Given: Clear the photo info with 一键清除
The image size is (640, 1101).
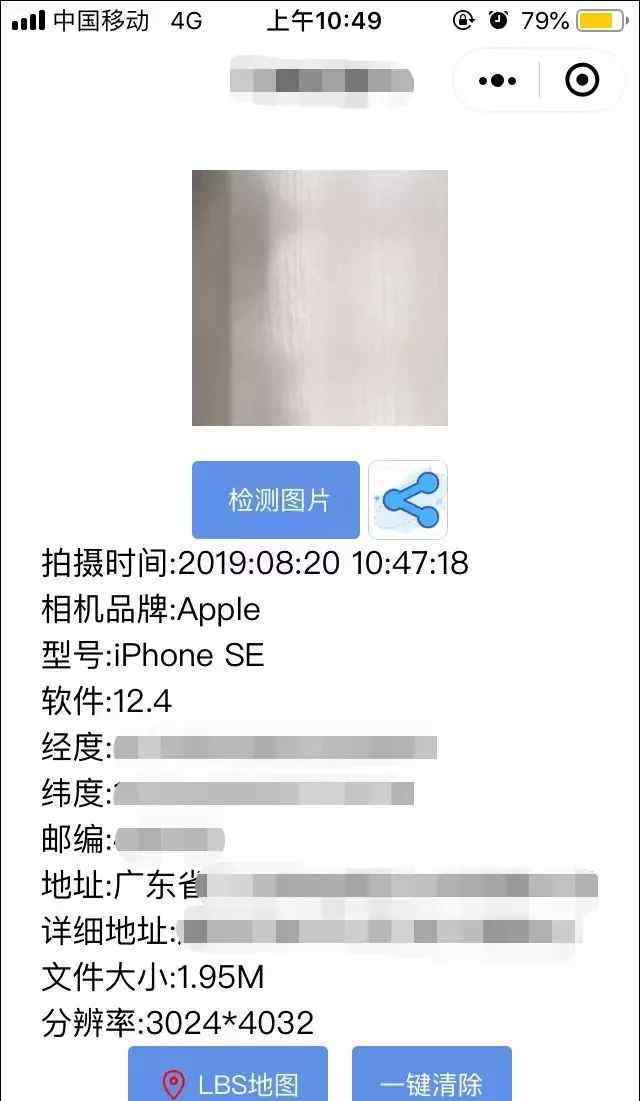Looking at the screenshot, I should pos(432,1074).
